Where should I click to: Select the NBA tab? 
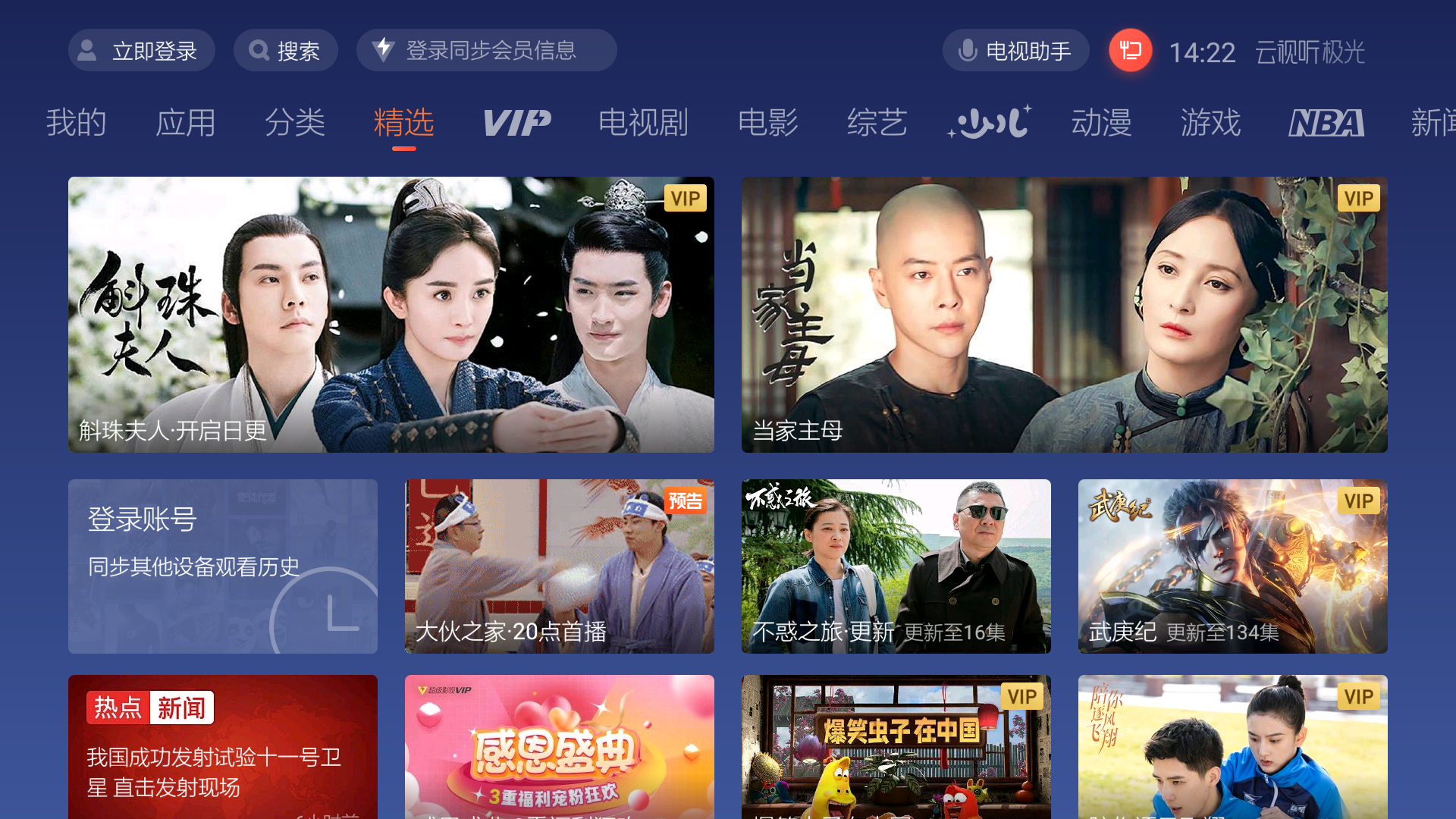[1326, 123]
